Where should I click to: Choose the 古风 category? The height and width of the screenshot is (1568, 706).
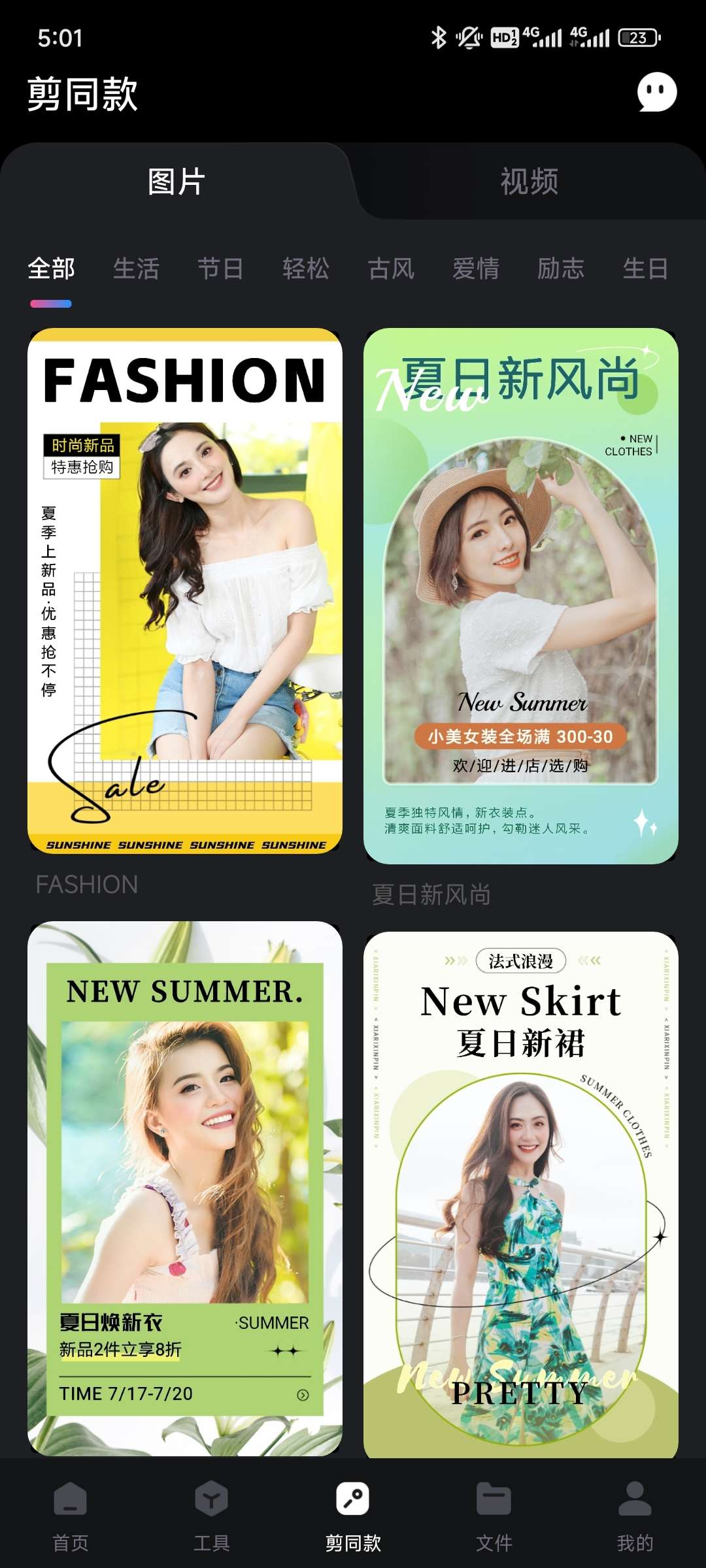point(391,269)
